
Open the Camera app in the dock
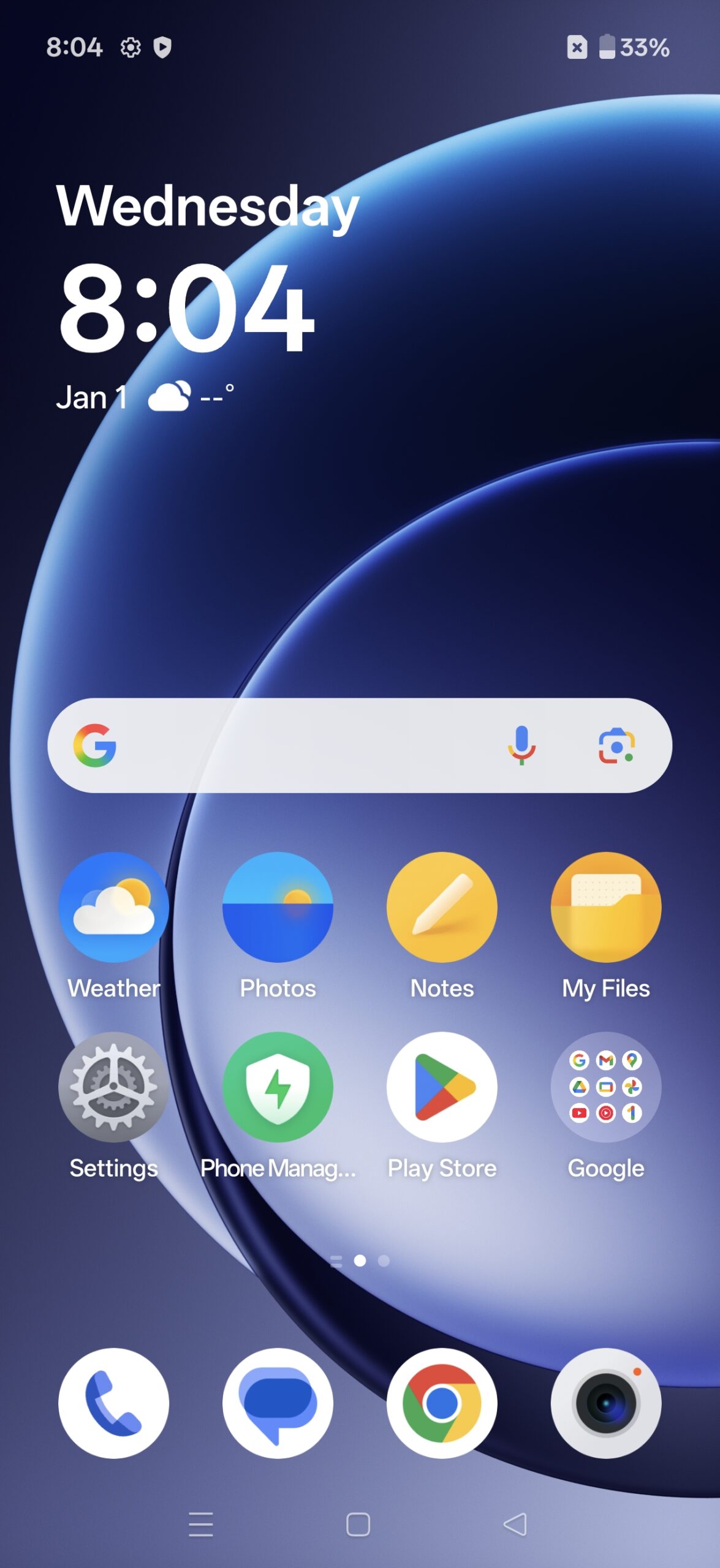point(605,1403)
